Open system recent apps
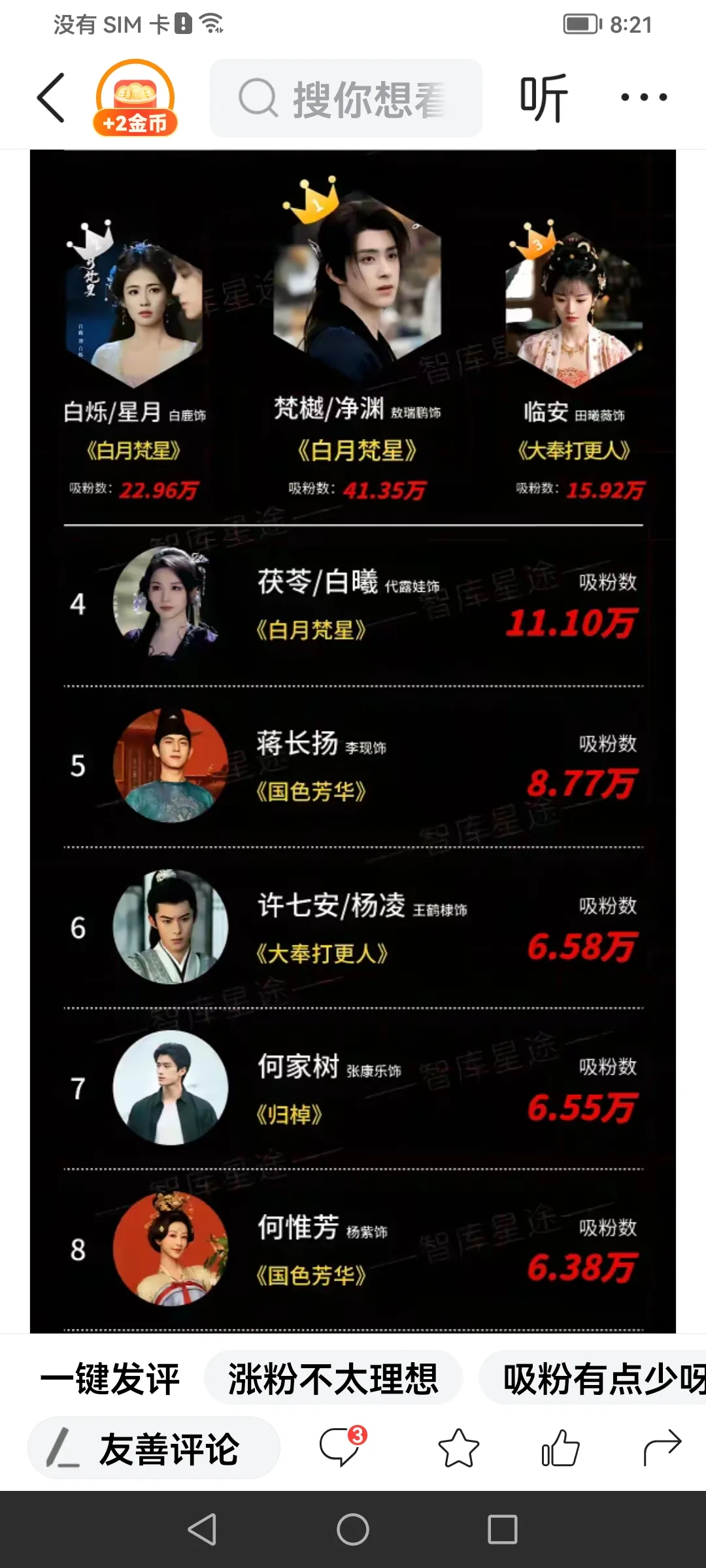 point(502,1529)
